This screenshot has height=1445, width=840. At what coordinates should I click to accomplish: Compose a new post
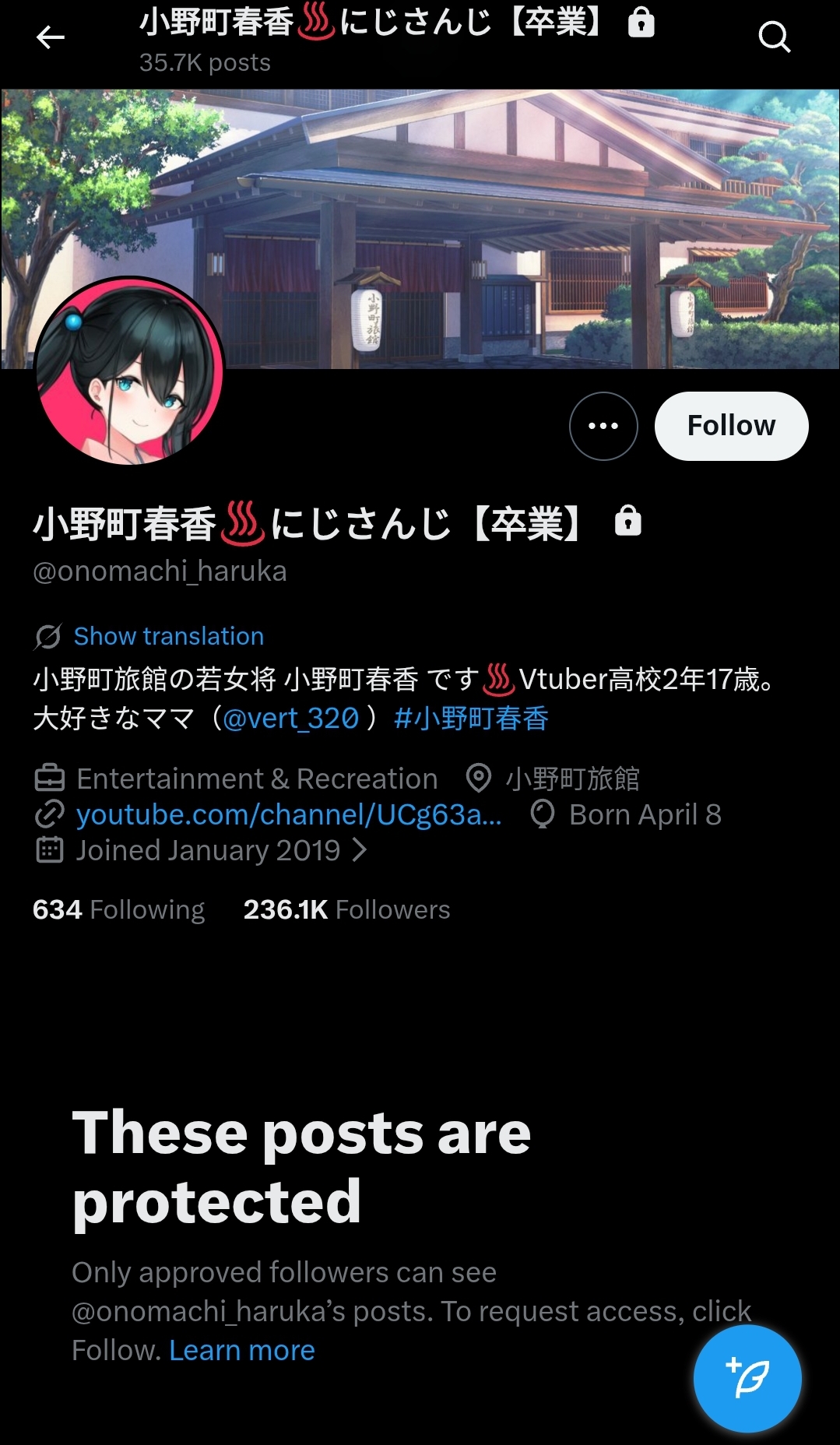point(747,1378)
